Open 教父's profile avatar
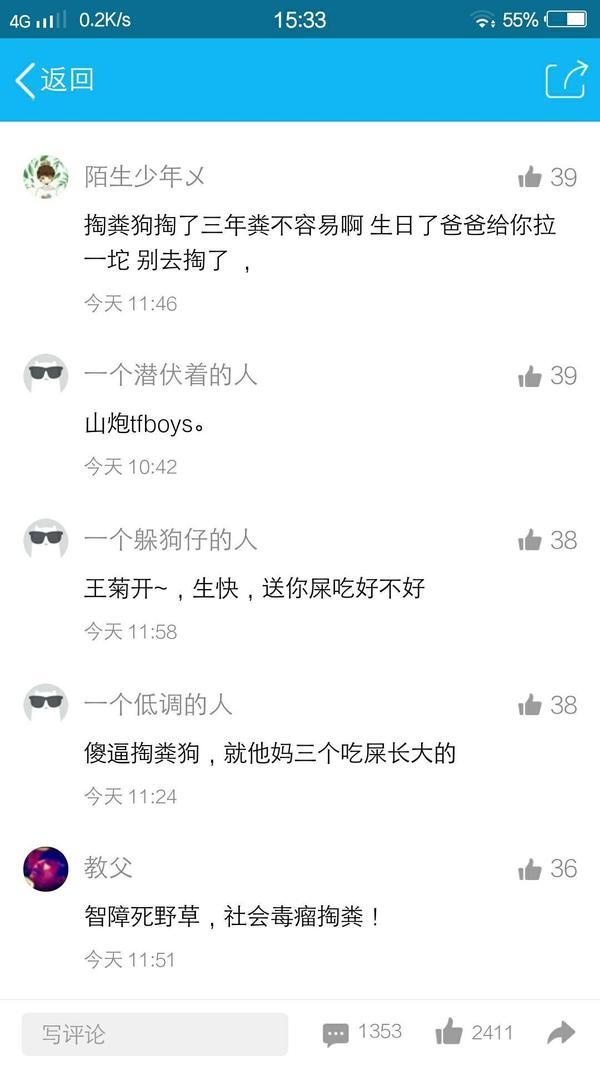This screenshot has width=600, height=1066. coord(46,868)
